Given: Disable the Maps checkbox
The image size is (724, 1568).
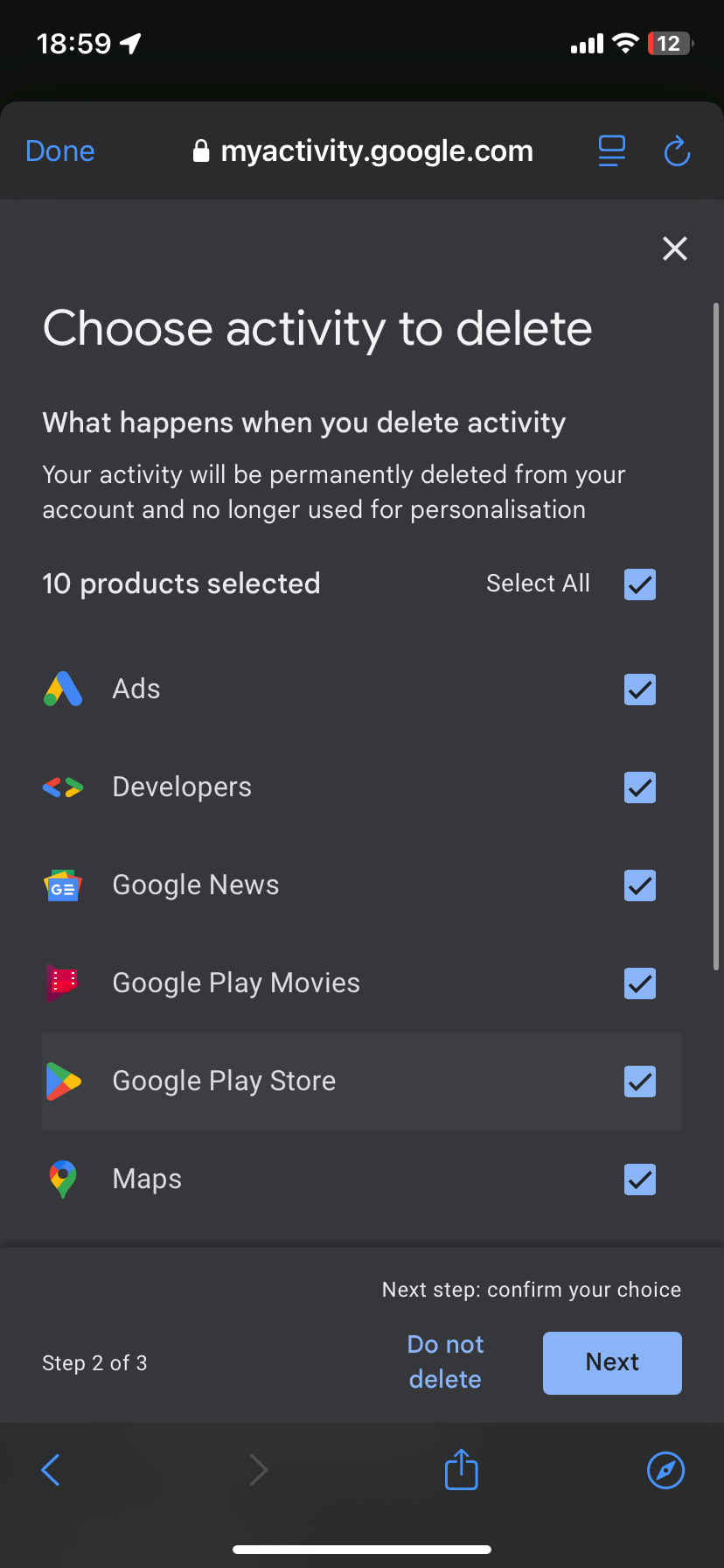Looking at the screenshot, I should (x=639, y=1179).
